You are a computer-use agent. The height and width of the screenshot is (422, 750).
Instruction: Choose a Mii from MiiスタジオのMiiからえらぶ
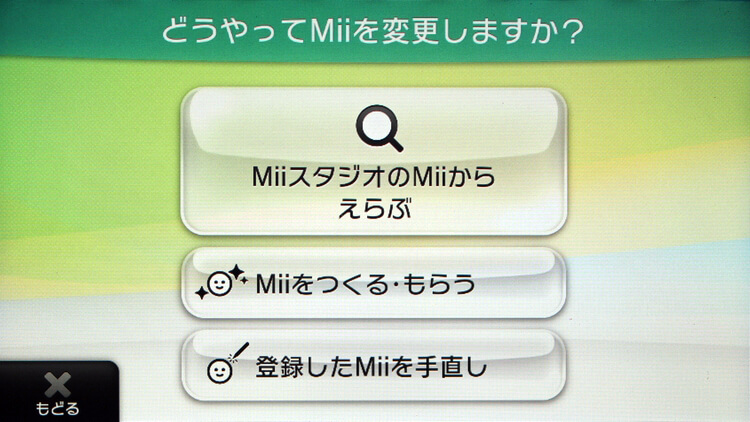click(x=374, y=162)
